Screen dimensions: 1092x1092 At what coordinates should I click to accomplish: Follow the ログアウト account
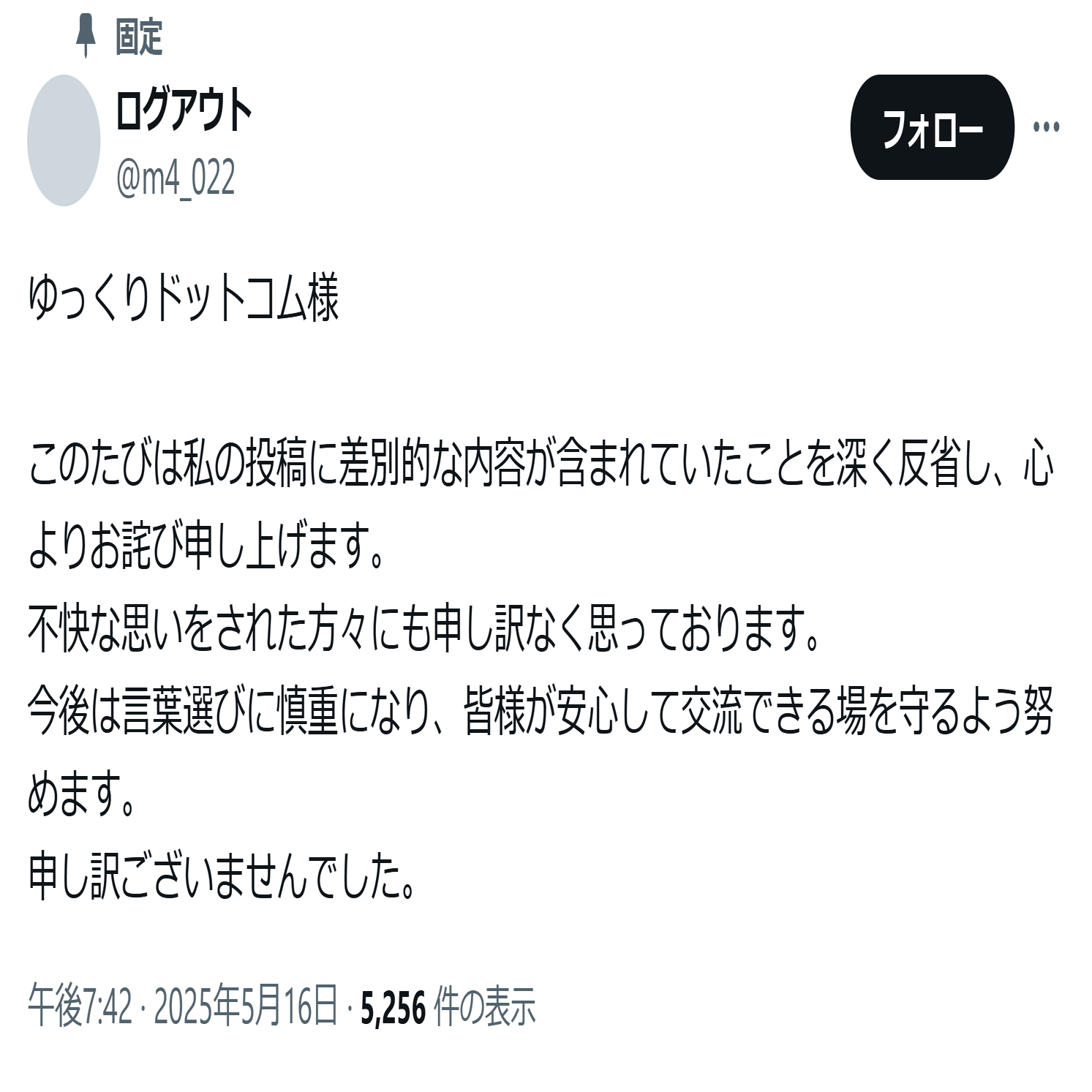click(932, 128)
